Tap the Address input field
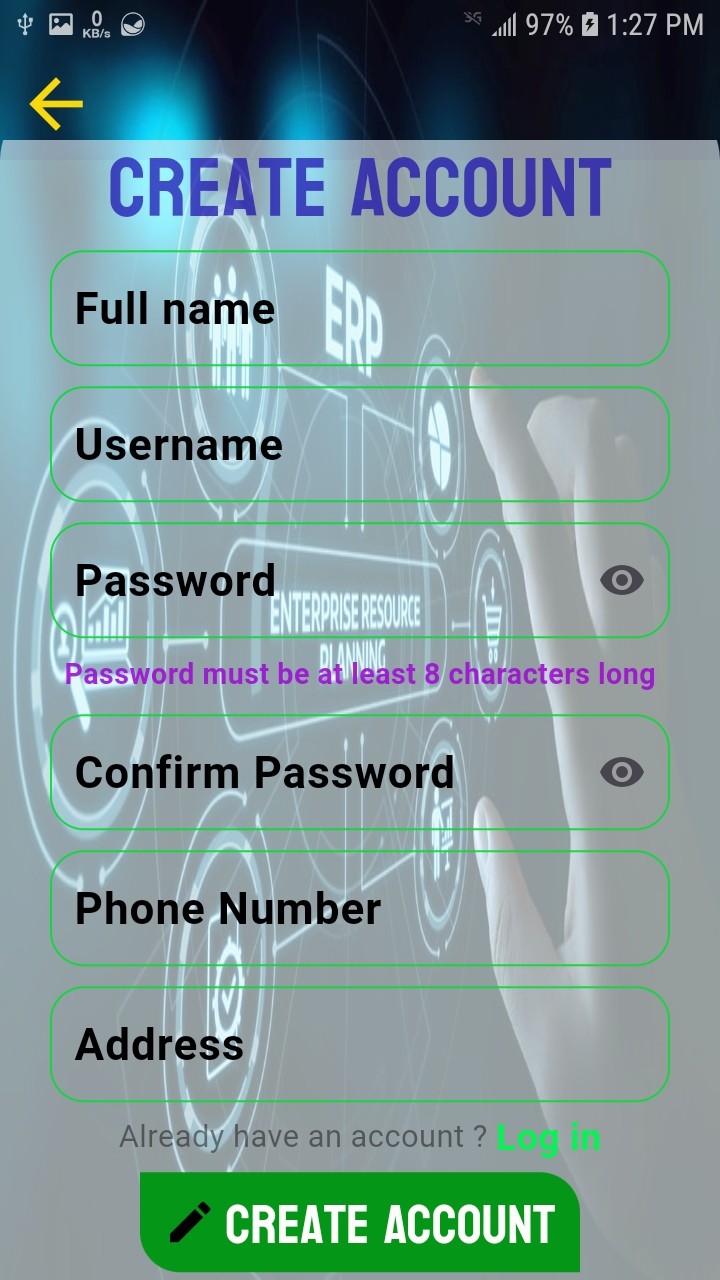This screenshot has height=1280, width=720. pos(360,1044)
